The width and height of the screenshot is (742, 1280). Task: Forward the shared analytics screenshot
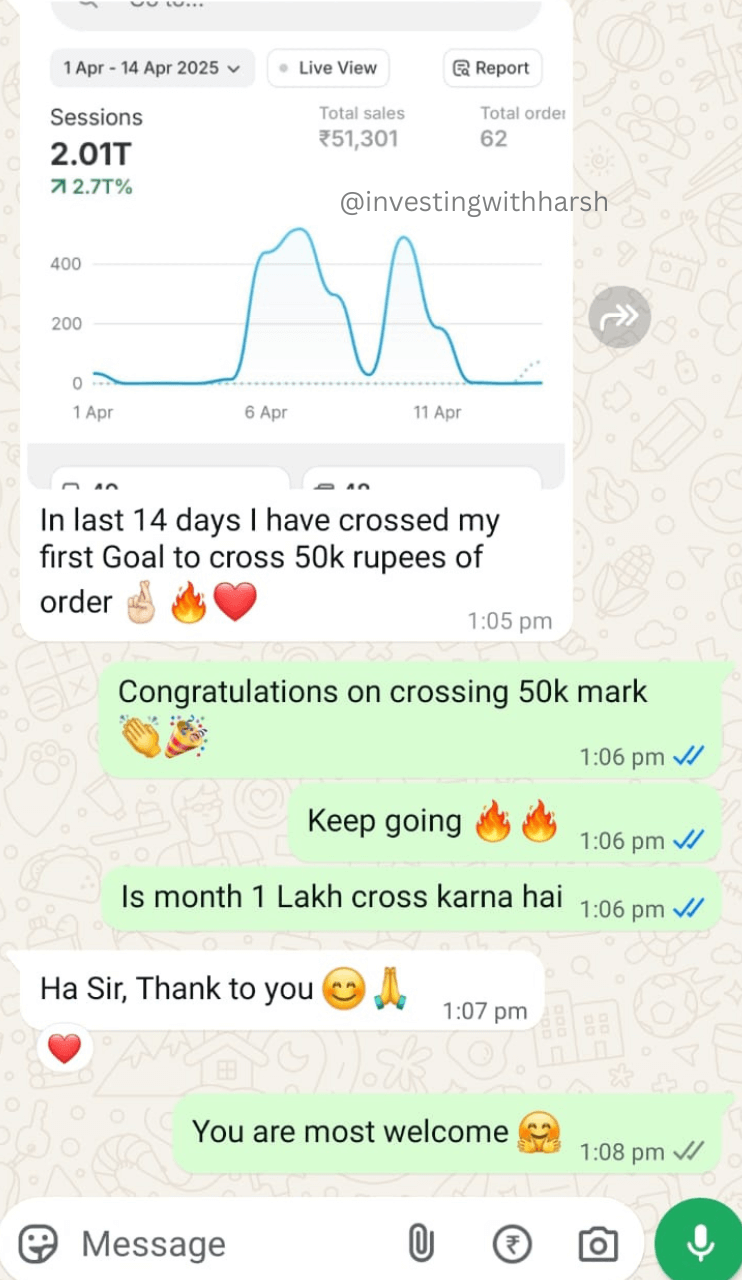[619, 318]
